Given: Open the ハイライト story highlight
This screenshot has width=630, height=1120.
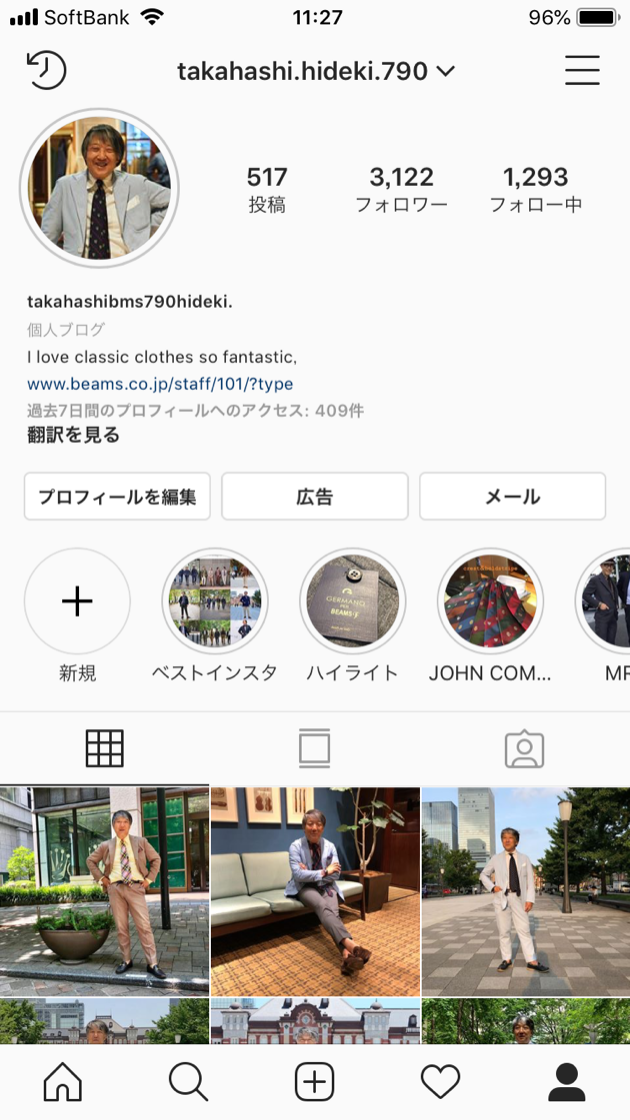Looking at the screenshot, I should [352, 601].
